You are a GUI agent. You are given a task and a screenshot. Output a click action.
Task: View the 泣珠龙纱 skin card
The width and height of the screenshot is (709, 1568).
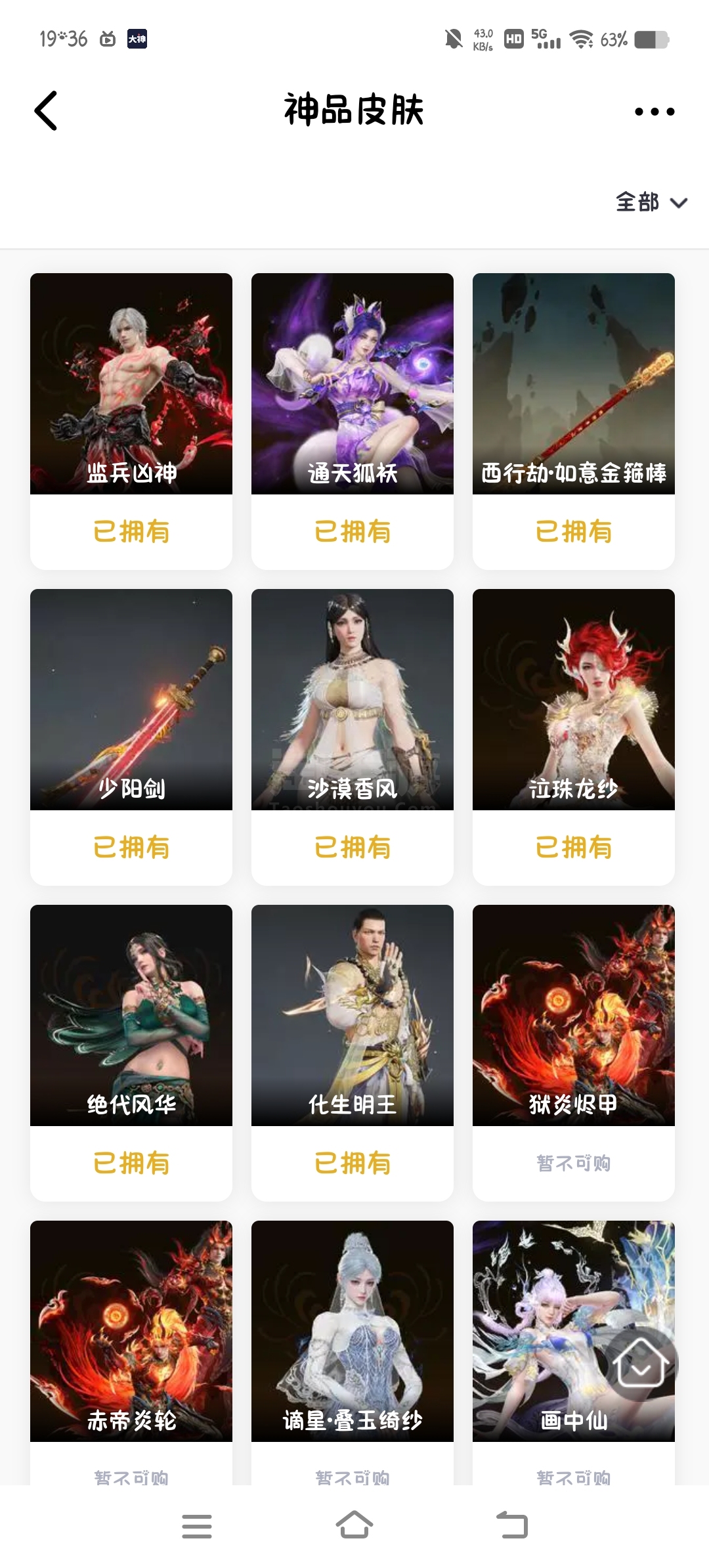pyautogui.click(x=574, y=700)
